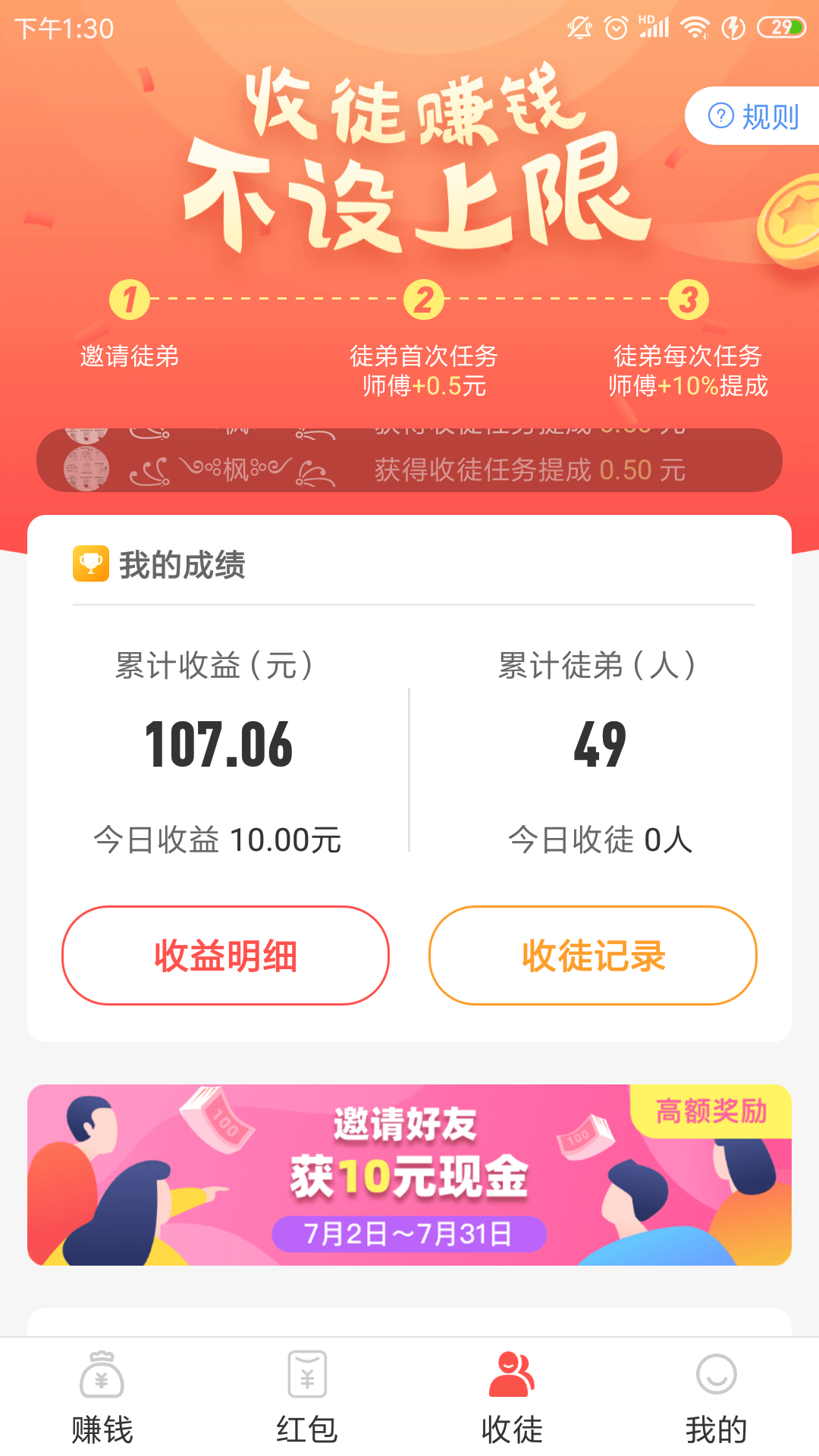Viewport: 819px width, 1456px height.
Task: View 收益明细 earnings details
Action: point(225,955)
